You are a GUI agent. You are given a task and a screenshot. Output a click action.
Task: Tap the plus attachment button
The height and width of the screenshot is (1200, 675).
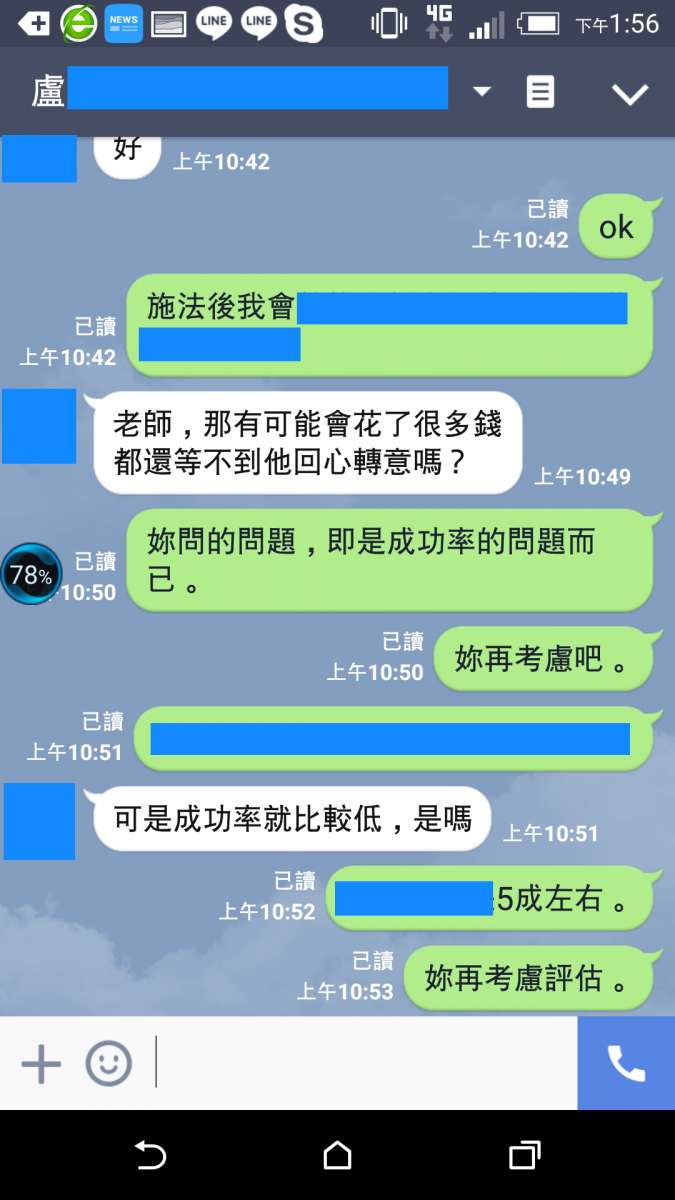41,1064
